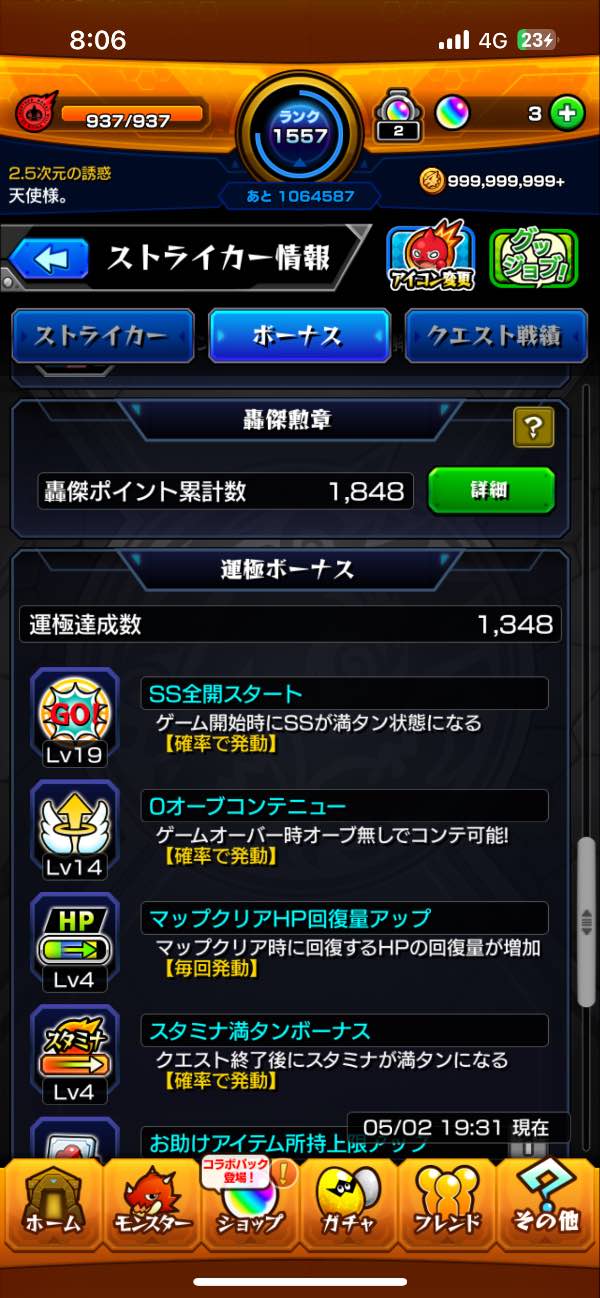Viewport: 600px width, 1298px height.
Task: Tap the グッジョブ! button
Action: [x=533, y=258]
